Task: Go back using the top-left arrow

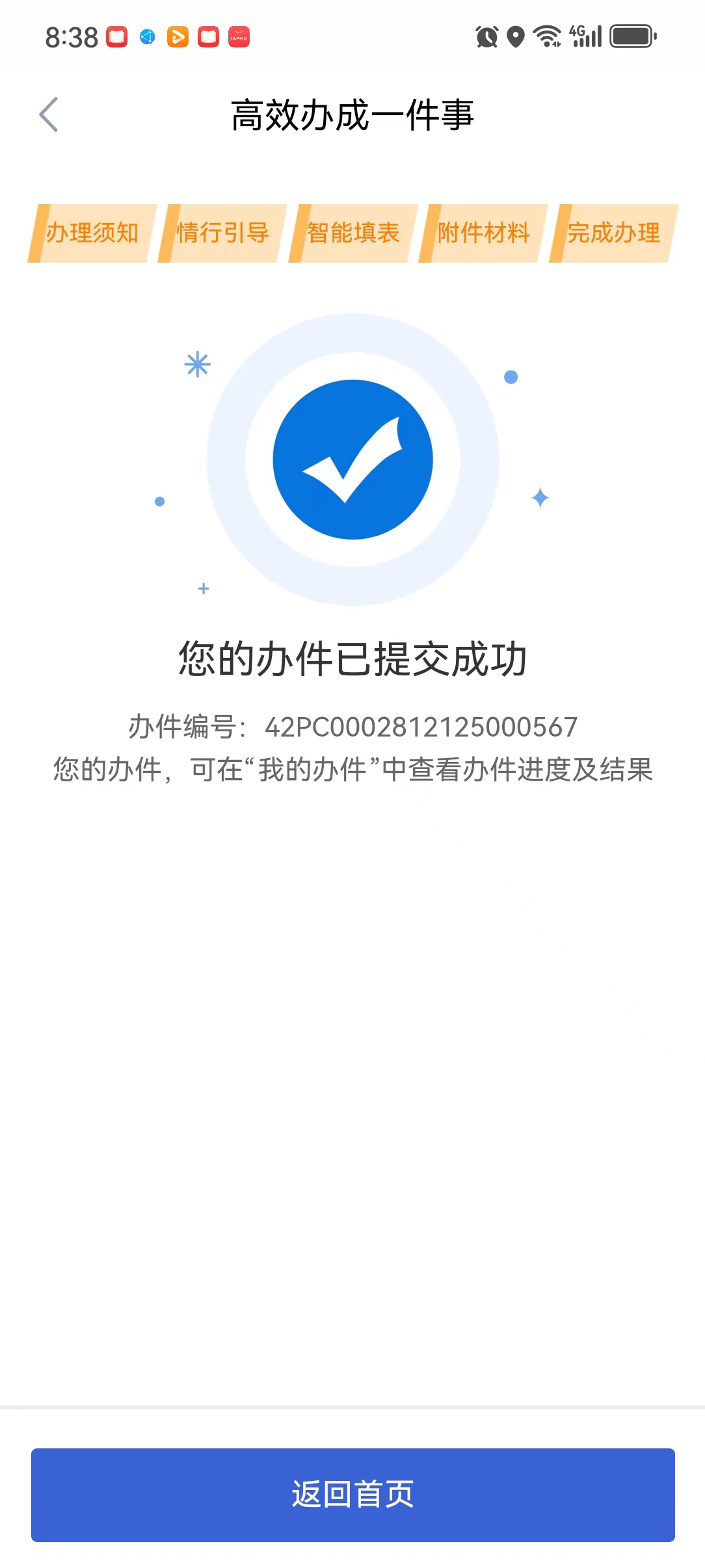Action: point(49,115)
